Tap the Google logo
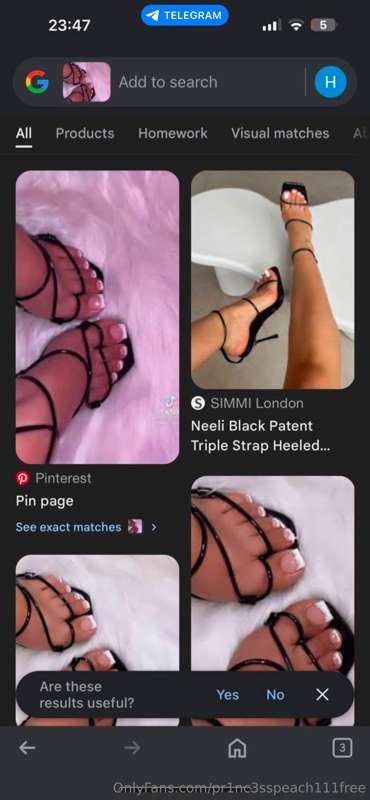The image size is (370, 800). (37, 82)
